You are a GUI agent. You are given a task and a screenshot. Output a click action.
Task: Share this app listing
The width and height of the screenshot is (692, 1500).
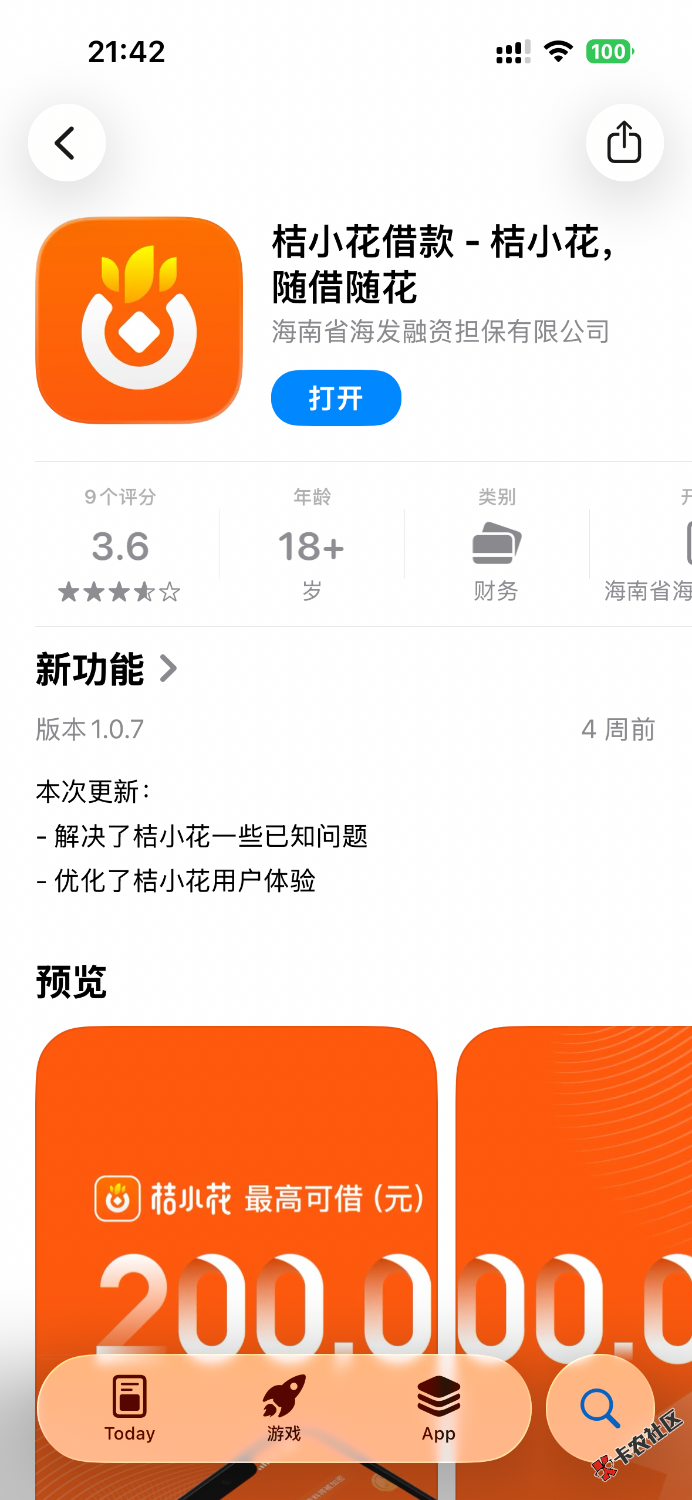pos(624,143)
